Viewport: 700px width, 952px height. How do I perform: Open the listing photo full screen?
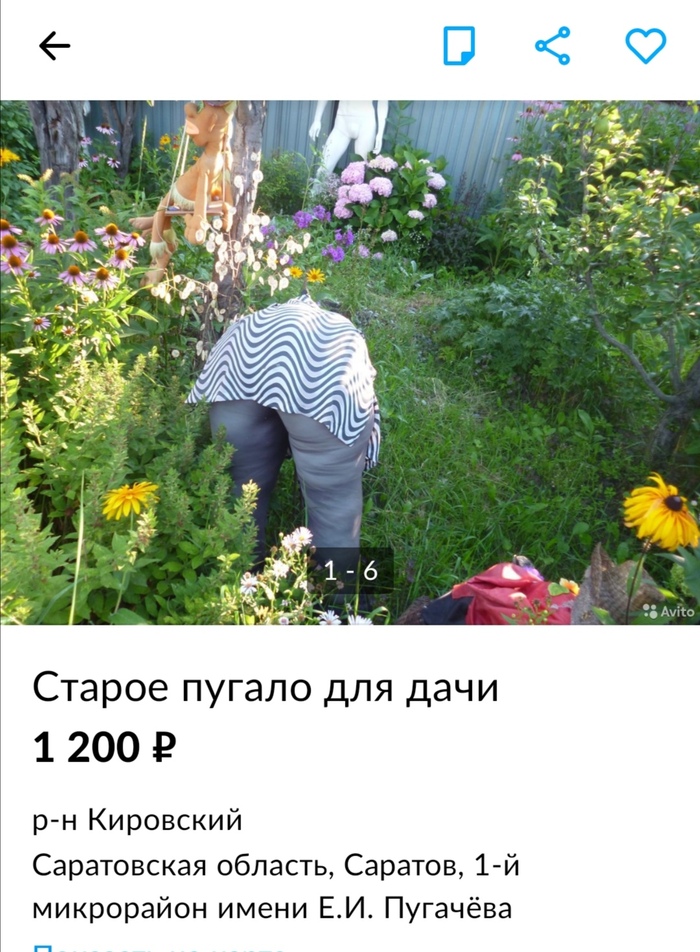click(x=350, y=360)
